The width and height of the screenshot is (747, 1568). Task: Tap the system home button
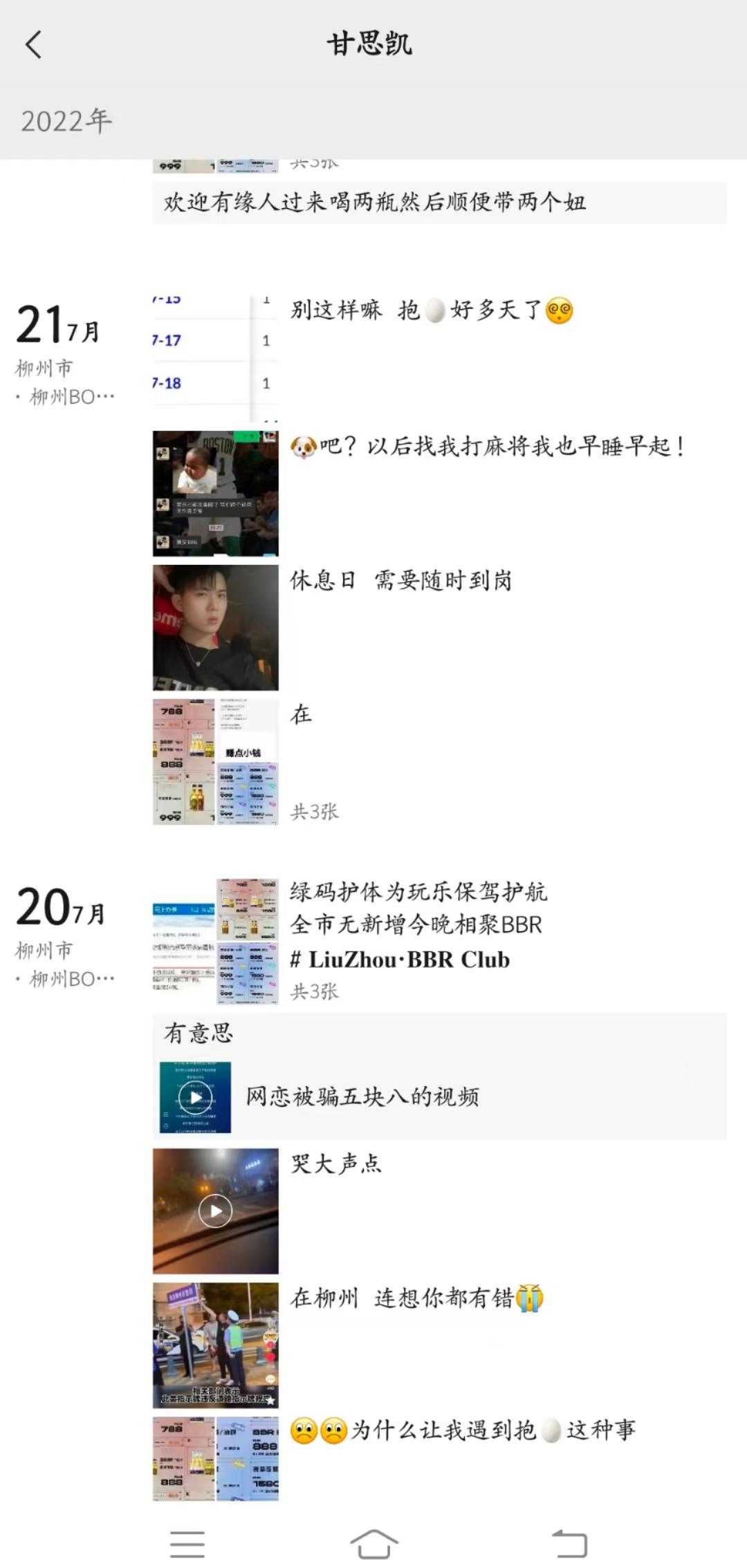click(x=373, y=1544)
